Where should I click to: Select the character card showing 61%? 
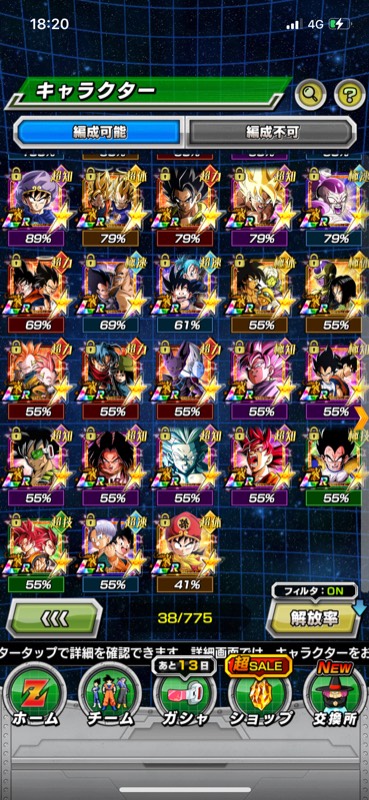185,292
